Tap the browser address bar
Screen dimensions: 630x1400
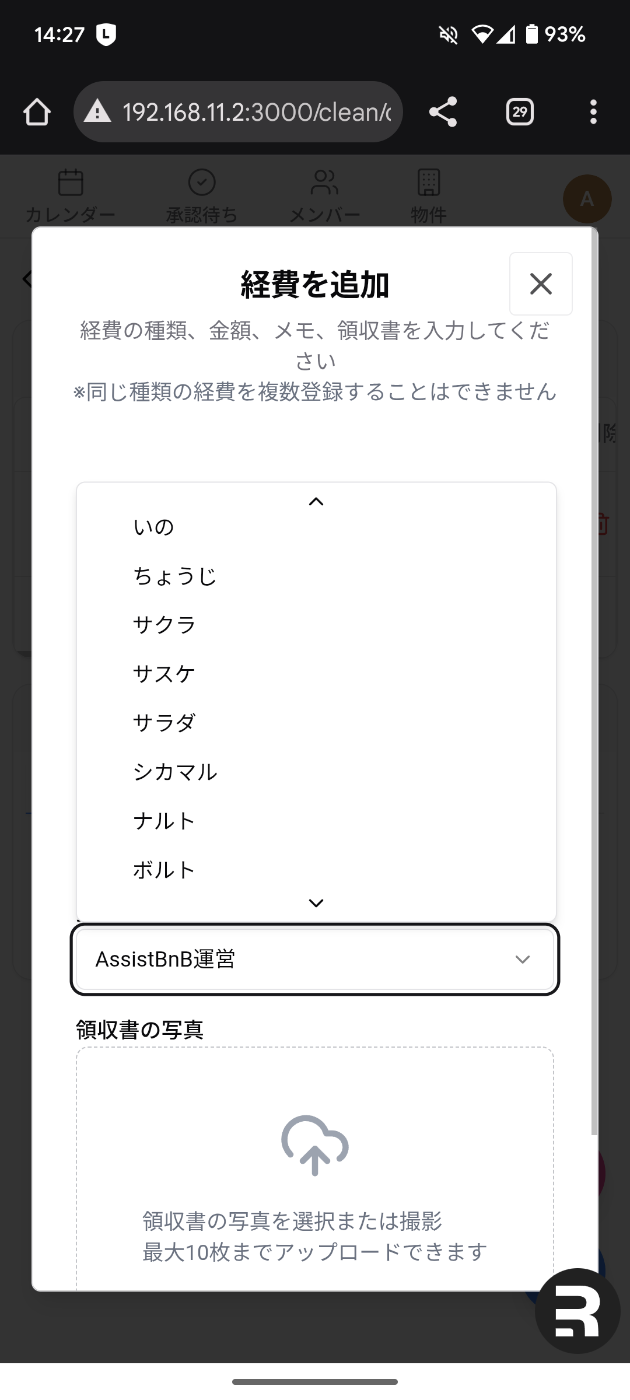(x=238, y=112)
